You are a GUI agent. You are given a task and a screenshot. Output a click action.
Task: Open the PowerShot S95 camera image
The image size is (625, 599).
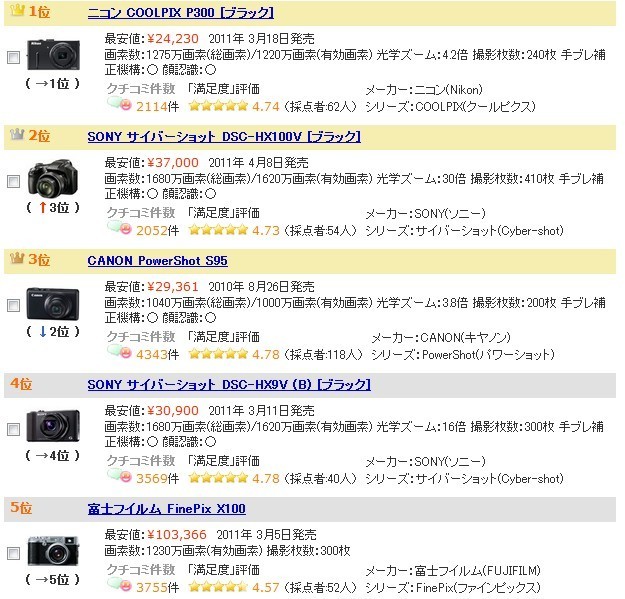tap(53, 302)
